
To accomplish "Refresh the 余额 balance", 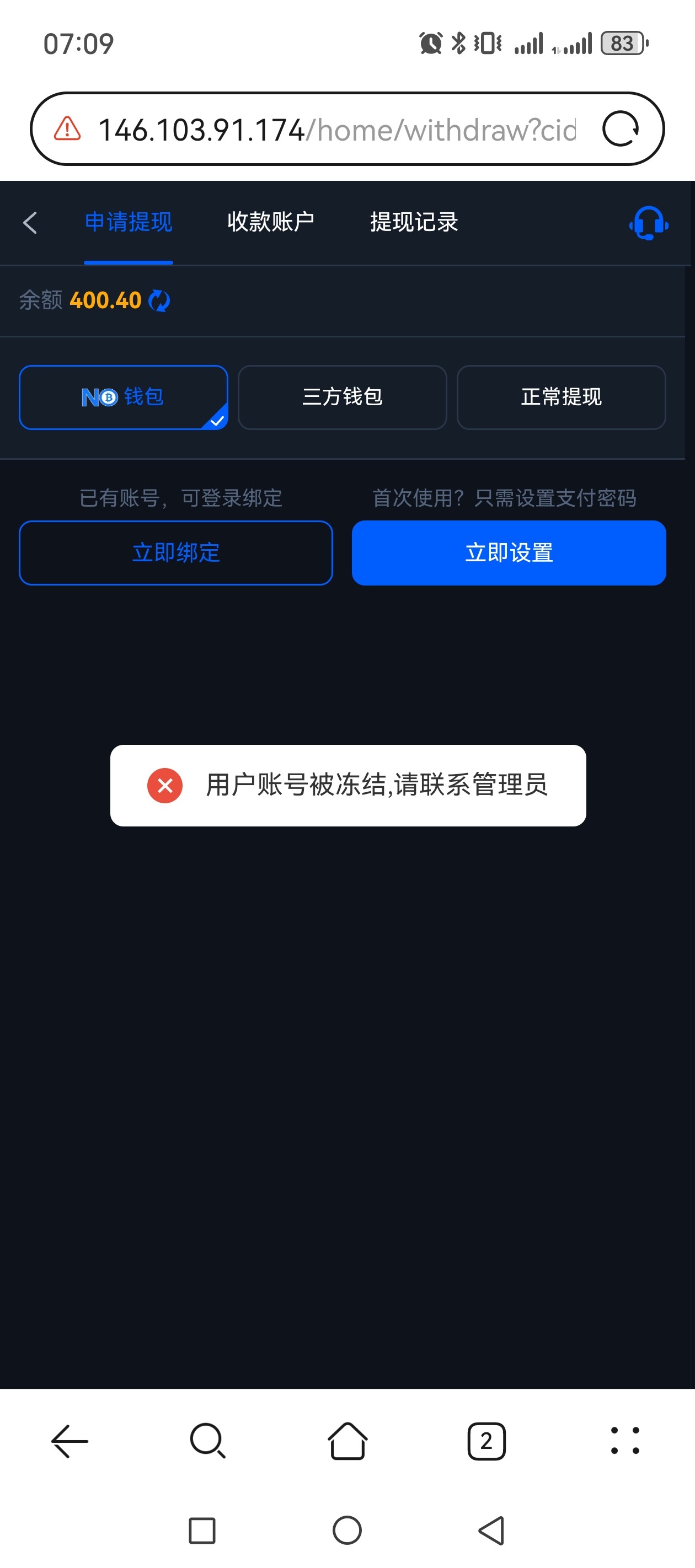I will pos(159,300).
